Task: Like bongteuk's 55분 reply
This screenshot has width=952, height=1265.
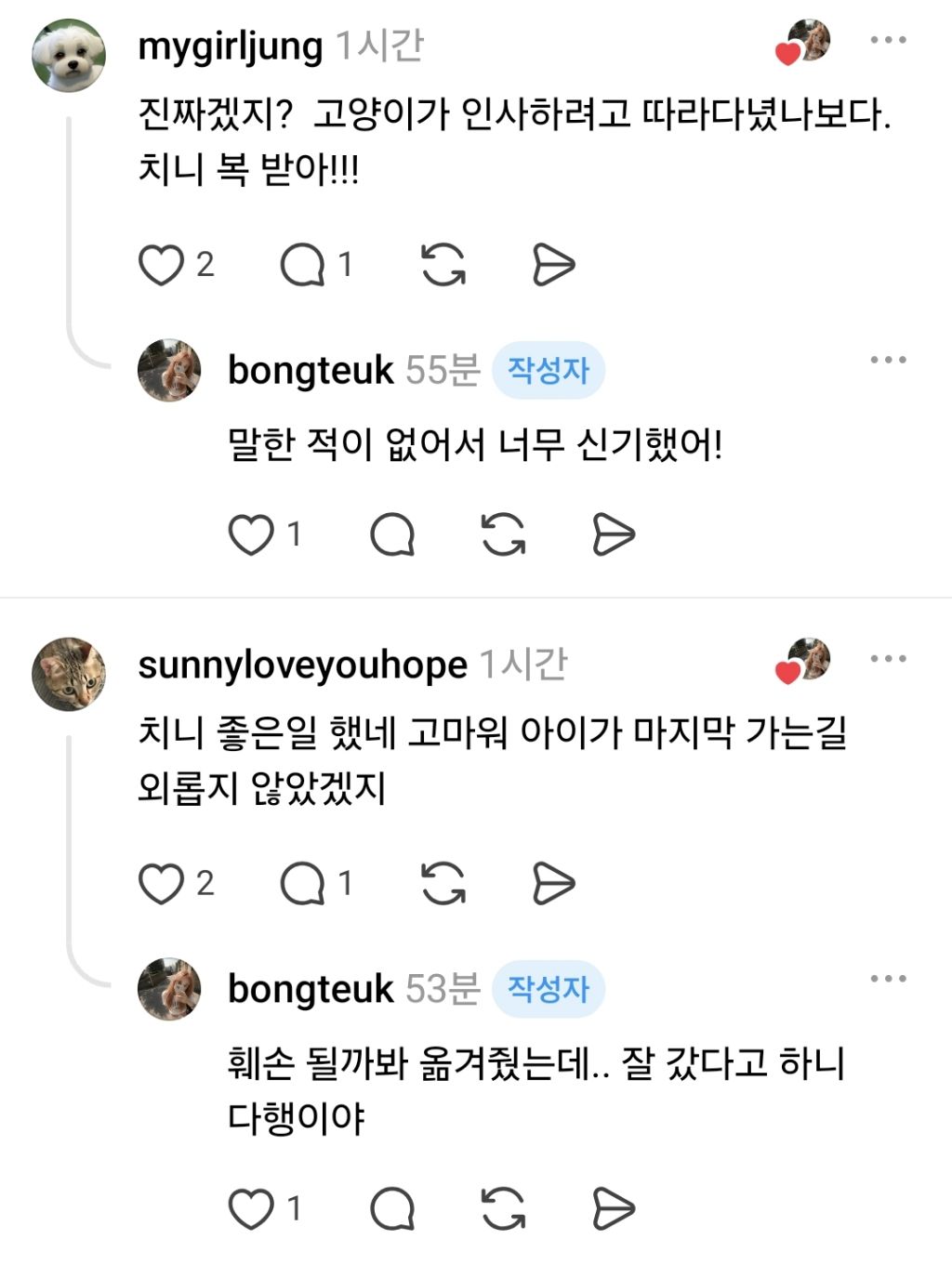Action: (x=251, y=534)
